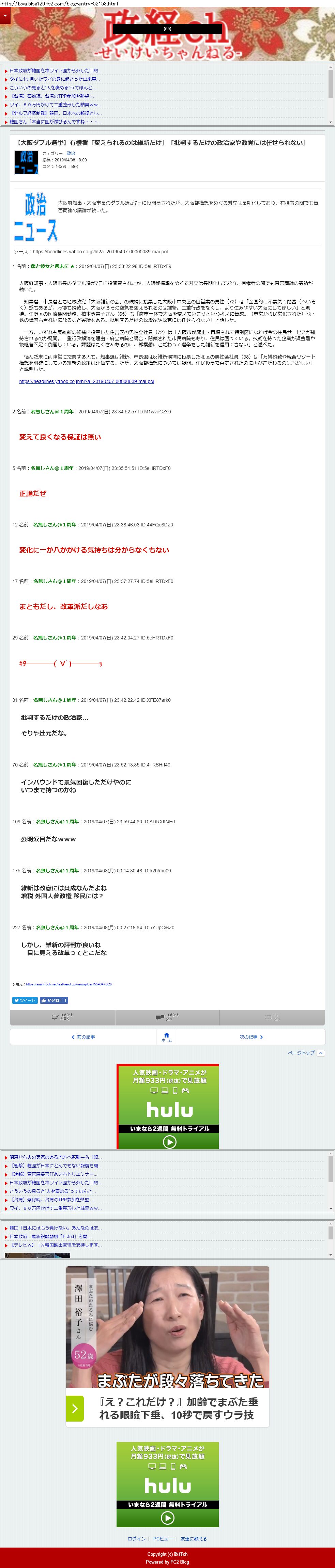Open headline 日本政府、最新鋭戦闘機「F-35J」を開

coord(50,1236)
